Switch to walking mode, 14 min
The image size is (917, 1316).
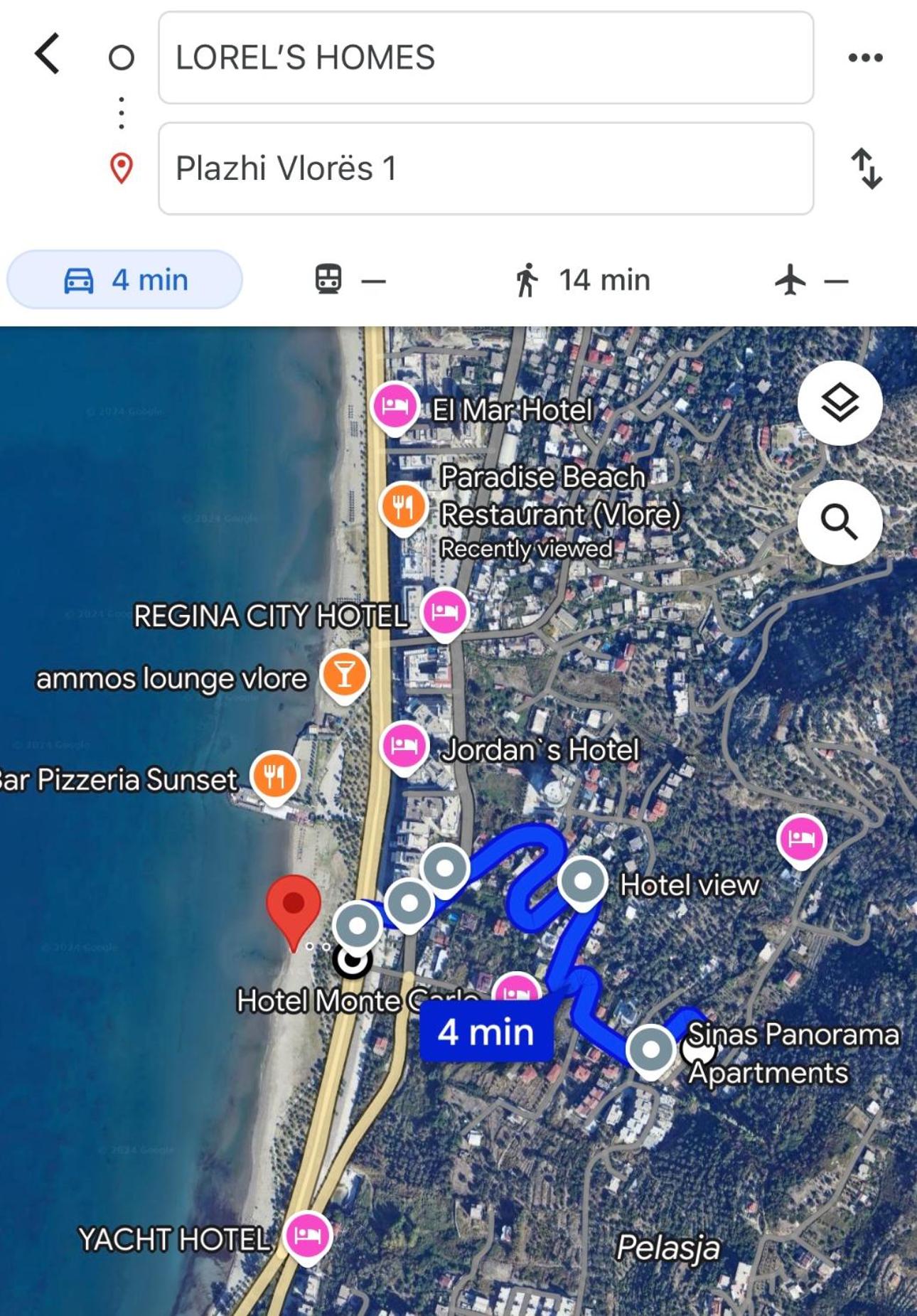click(582, 280)
